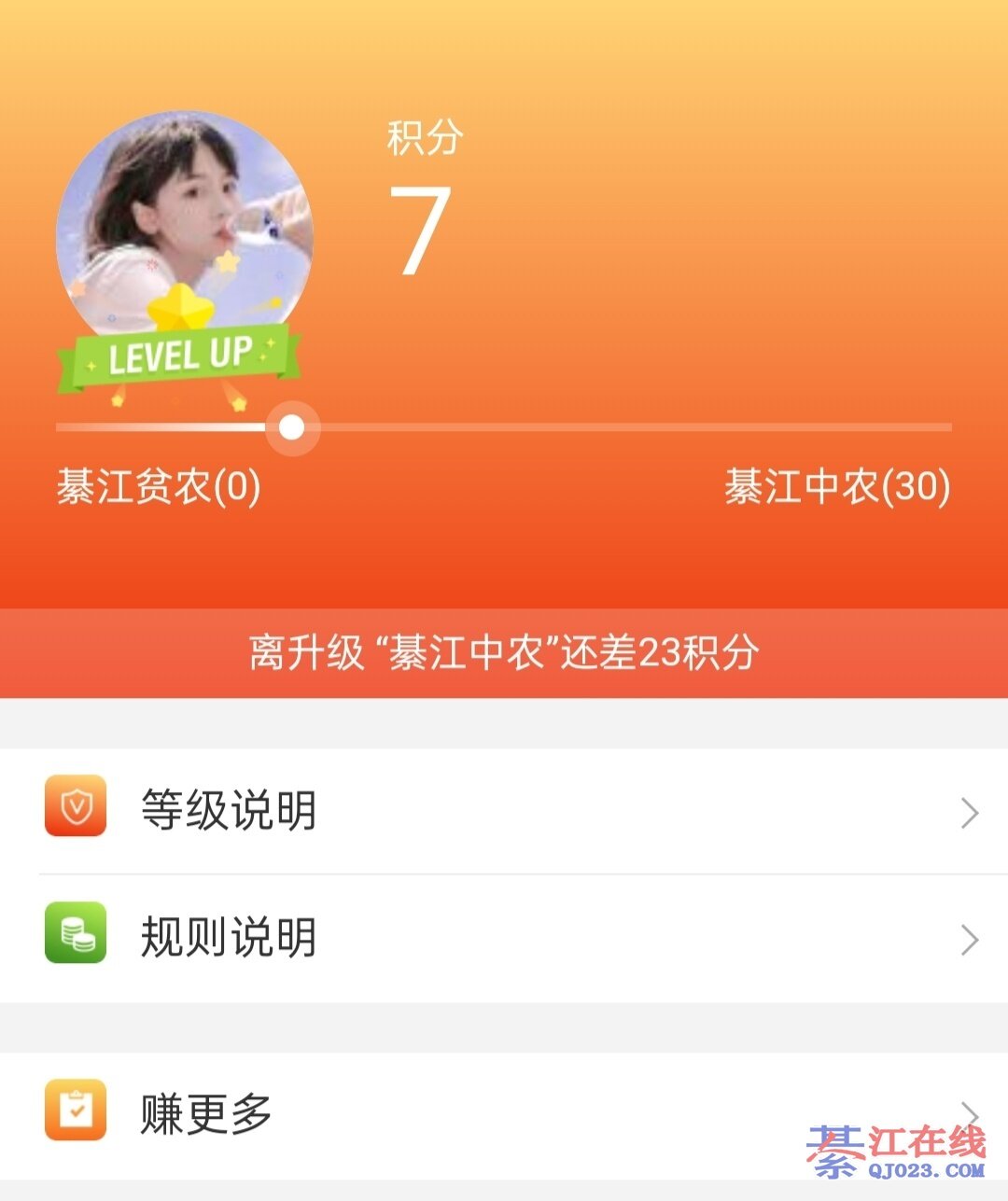Open the 规则说明 row
The image size is (1008, 1201).
click(x=504, y=937)
